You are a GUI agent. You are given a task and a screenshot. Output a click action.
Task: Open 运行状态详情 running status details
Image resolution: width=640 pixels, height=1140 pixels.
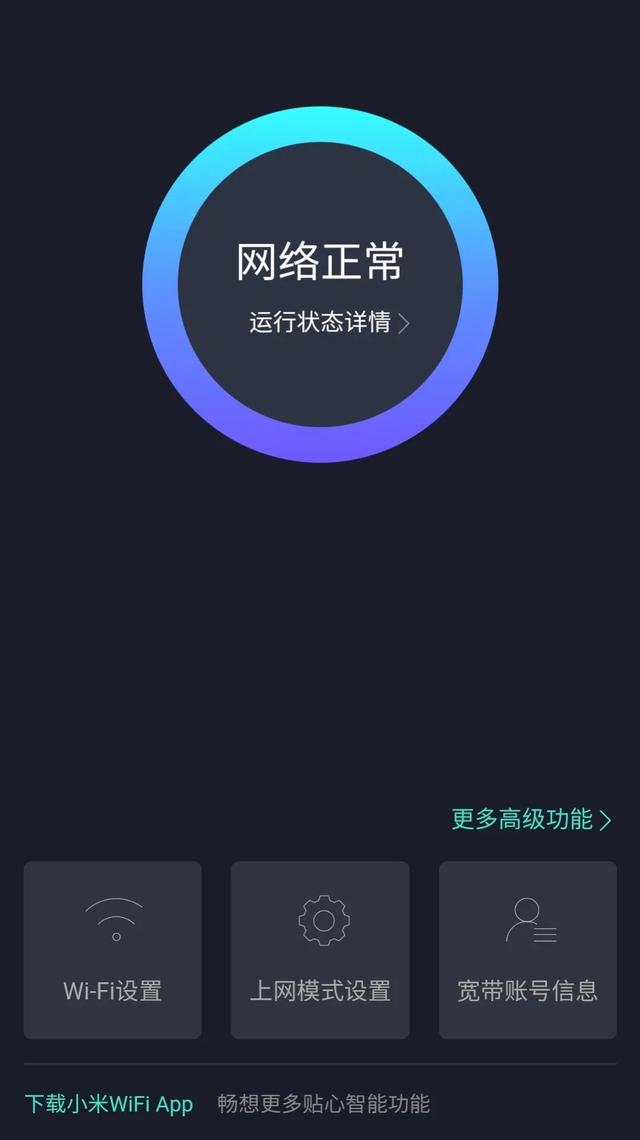[329, 323]
